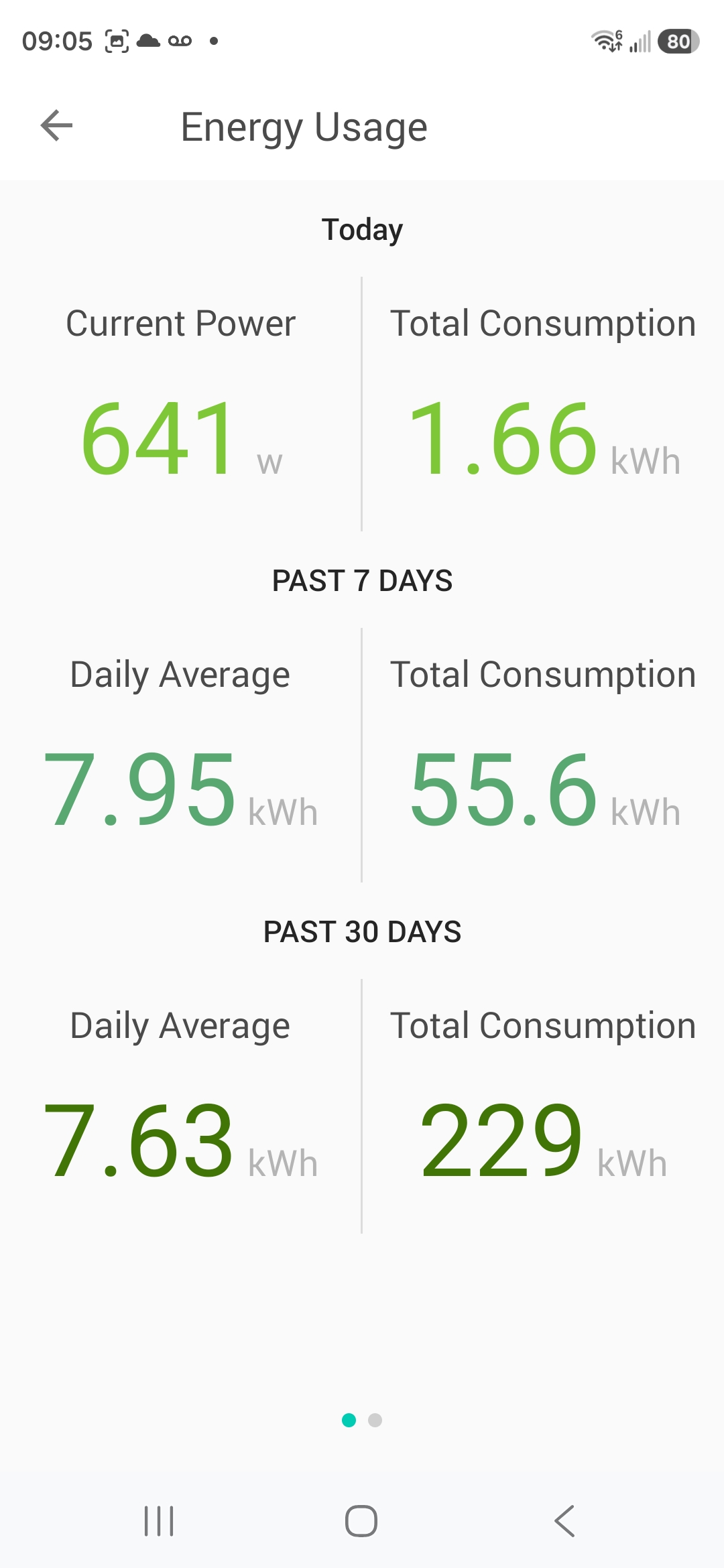Go back from the Energy Usage screen
724x1568 pixels.
pyautogui.click(x=56, y=126)
